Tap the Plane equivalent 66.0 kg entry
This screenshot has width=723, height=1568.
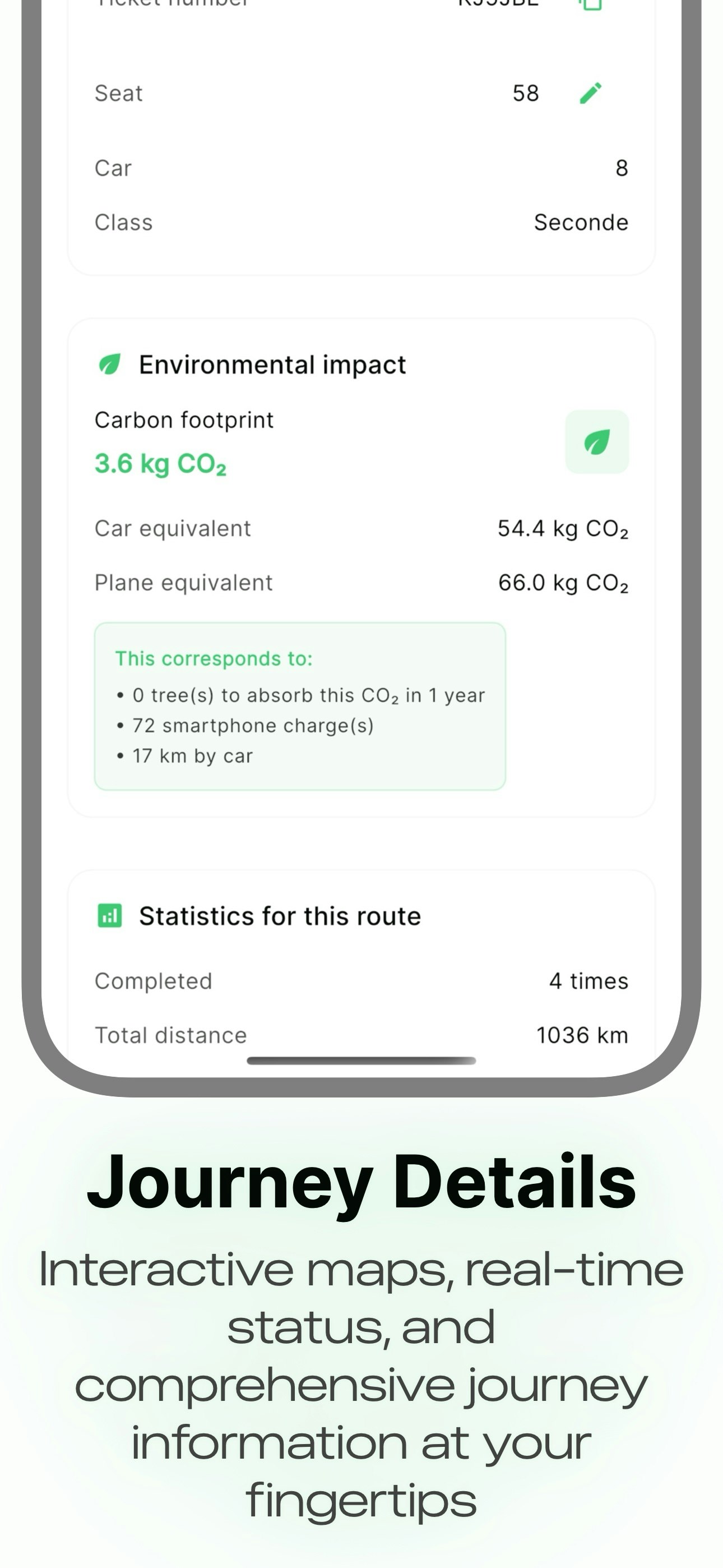pyautogui.click(x=361, y=582)
